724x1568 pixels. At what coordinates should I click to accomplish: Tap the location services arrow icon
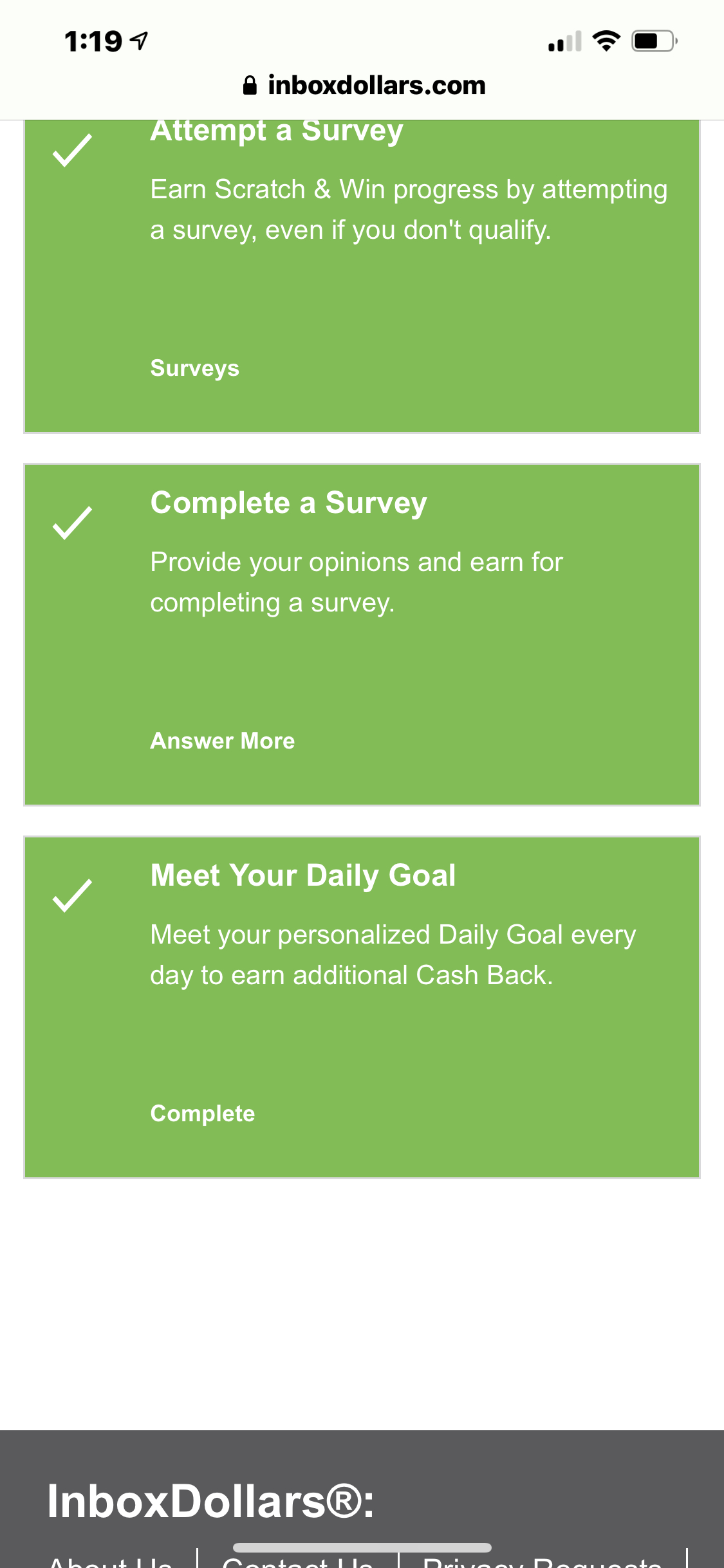pos(137,40)
